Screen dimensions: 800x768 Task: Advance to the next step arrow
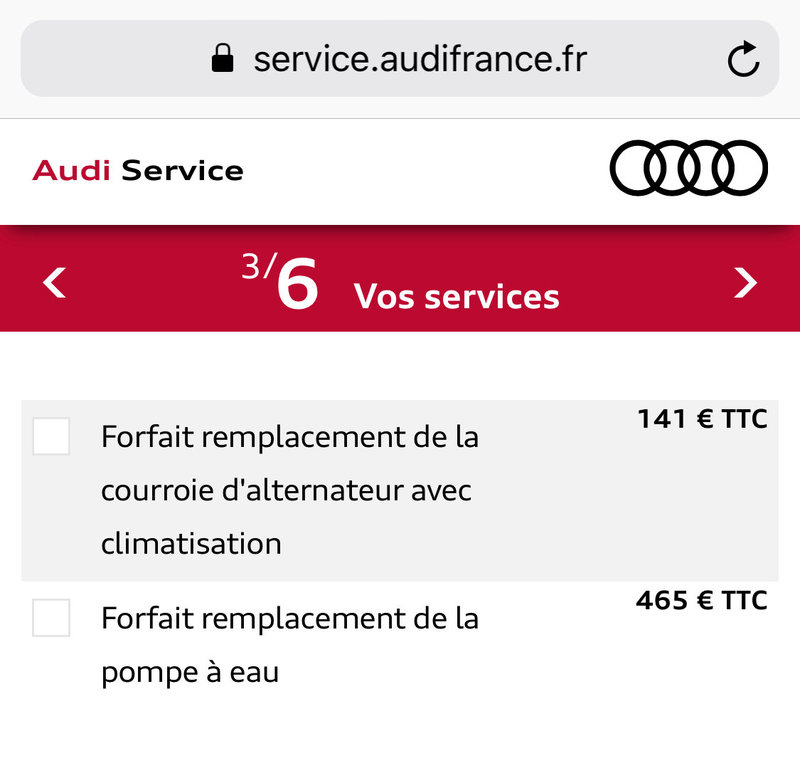pyautogui.click(x=745, y=283)
